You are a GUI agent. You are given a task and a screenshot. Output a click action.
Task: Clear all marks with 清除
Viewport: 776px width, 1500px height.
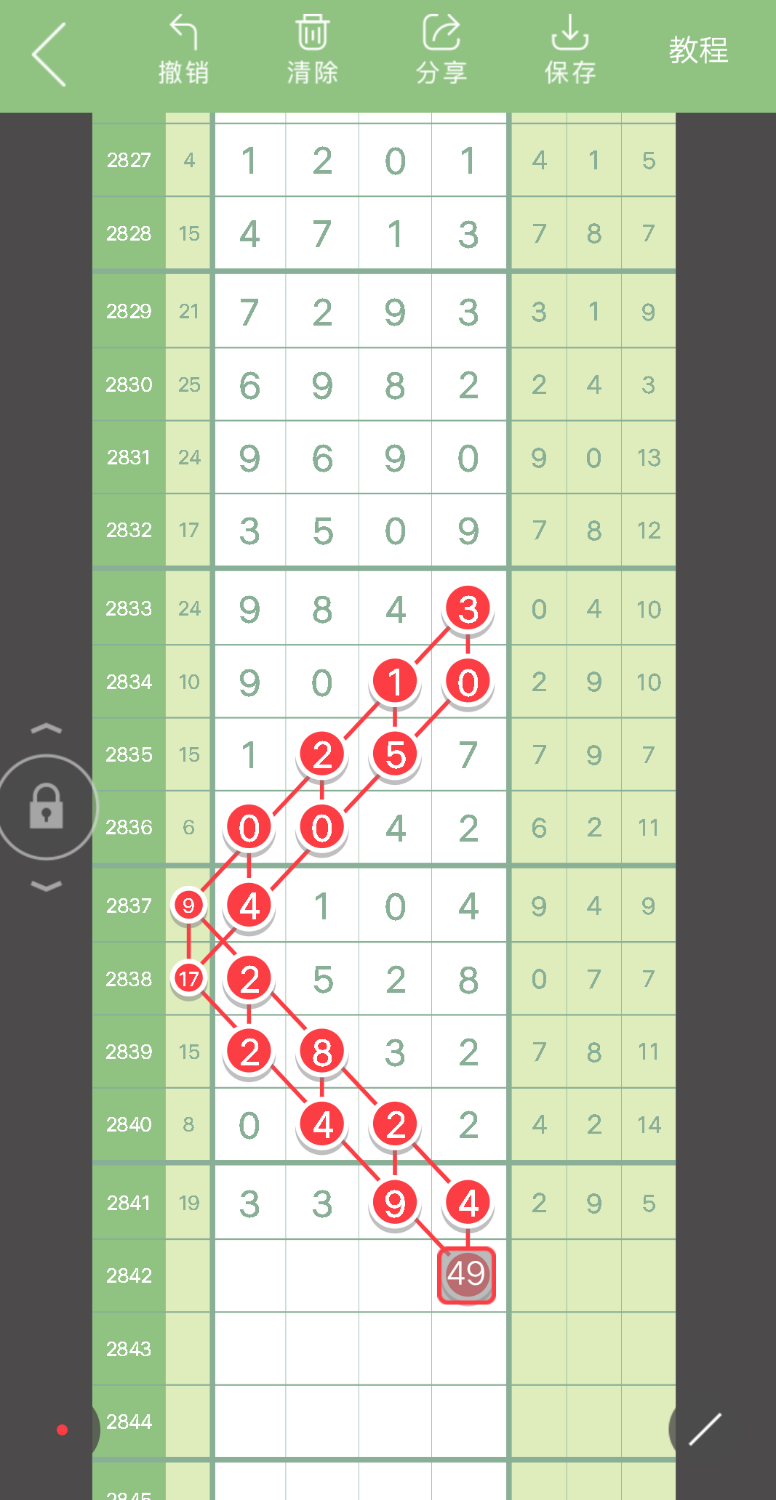point(312,50)
